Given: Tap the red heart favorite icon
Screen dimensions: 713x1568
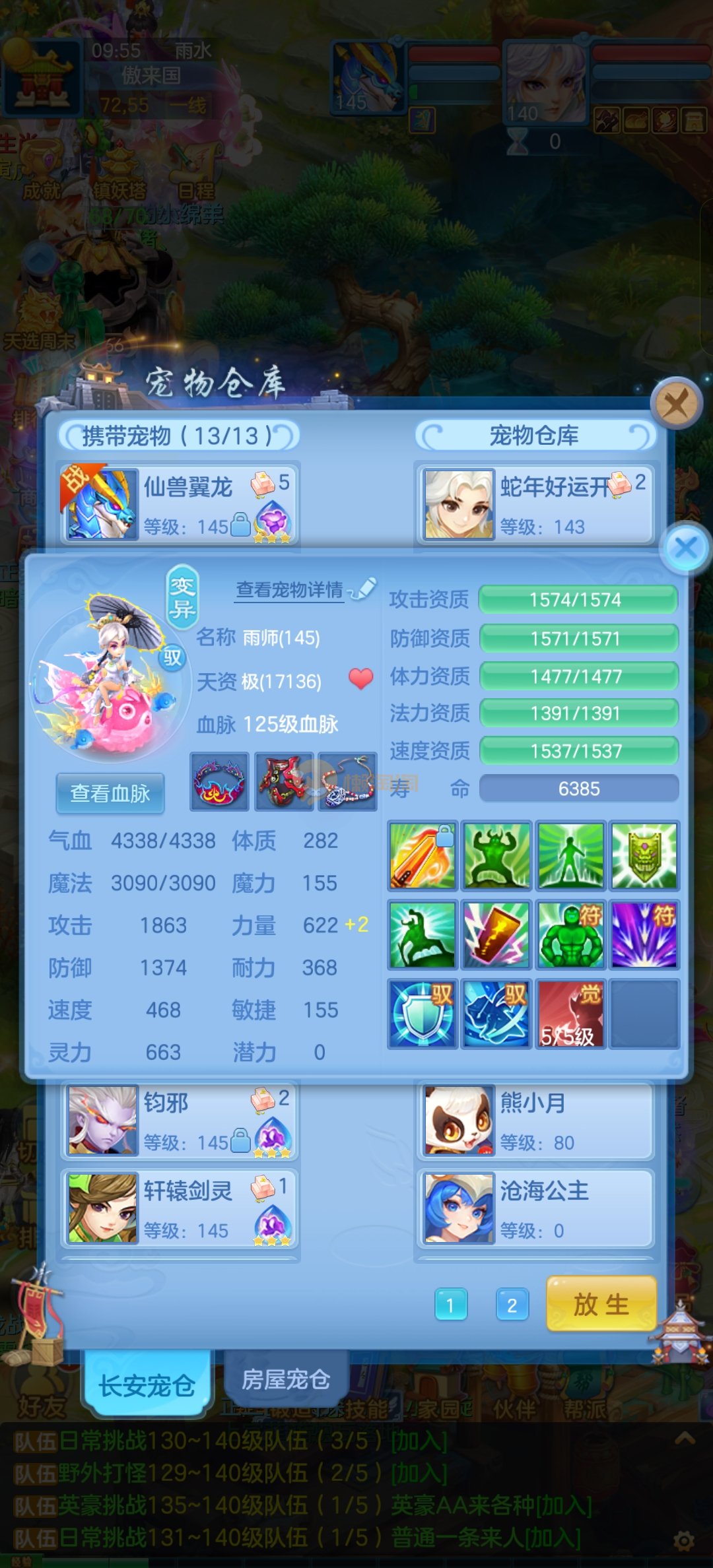Looking at the screenshot, I should coord(361,678).
